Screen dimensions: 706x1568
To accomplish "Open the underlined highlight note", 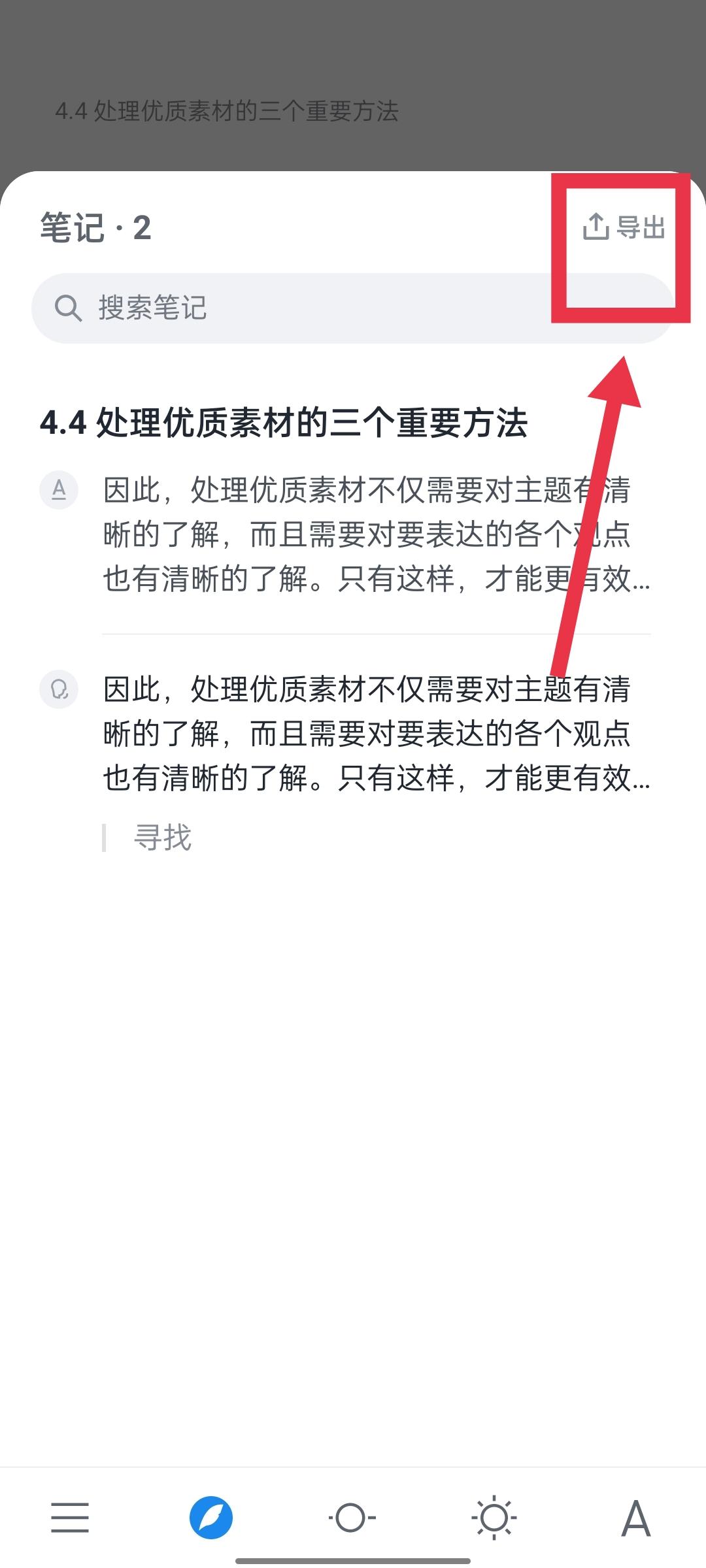I will pyautogui.click(x=376, y=534).
